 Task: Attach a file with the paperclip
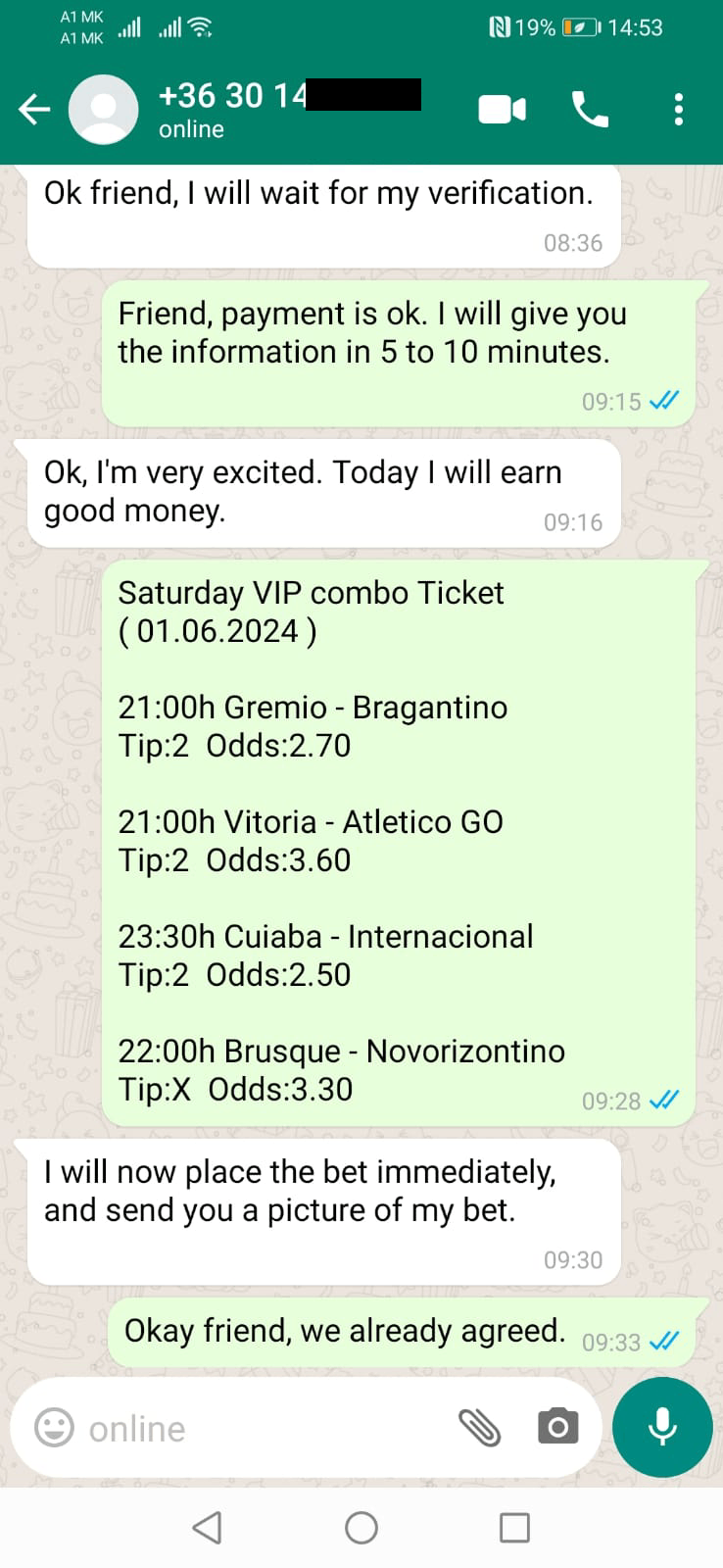tap(480, 1428)
